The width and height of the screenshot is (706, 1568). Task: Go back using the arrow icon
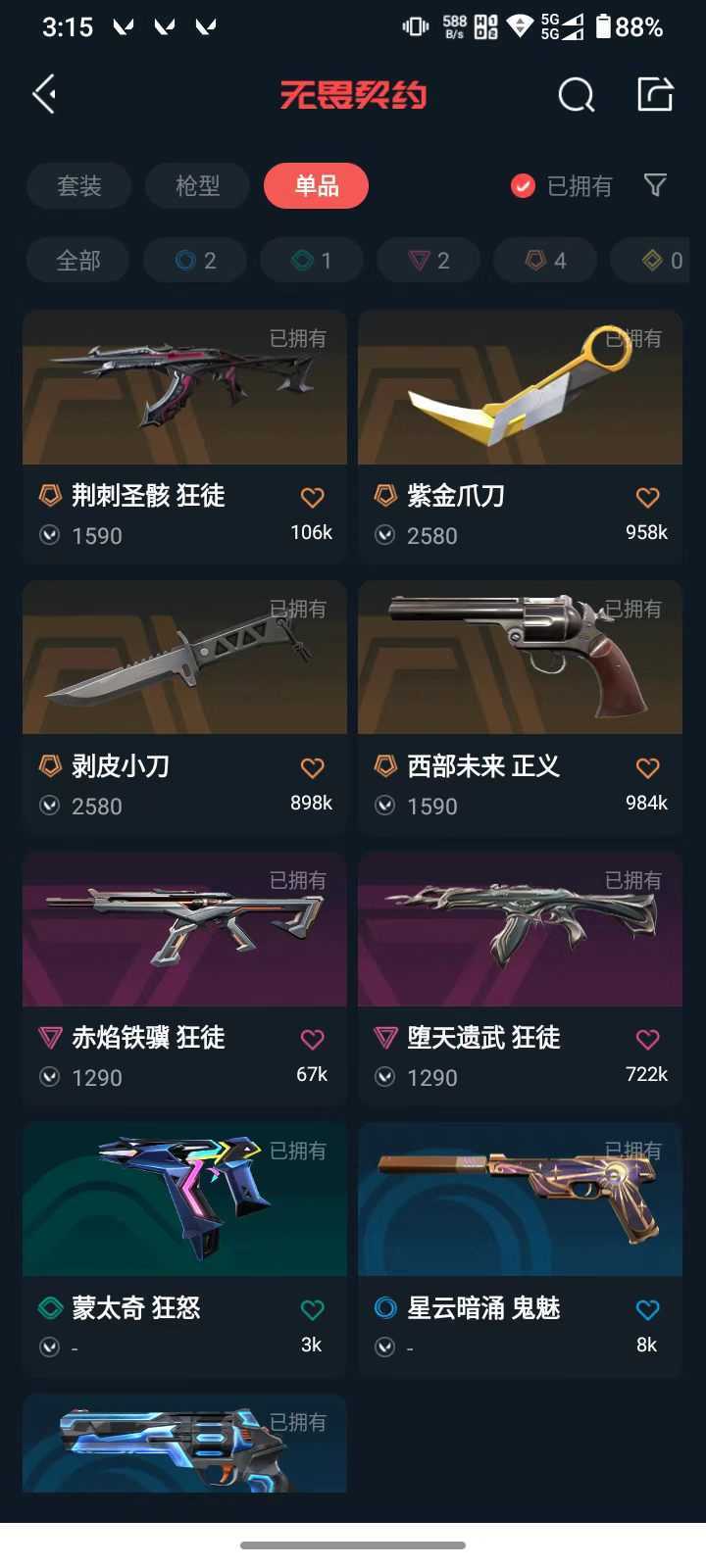tap(44, 95)
